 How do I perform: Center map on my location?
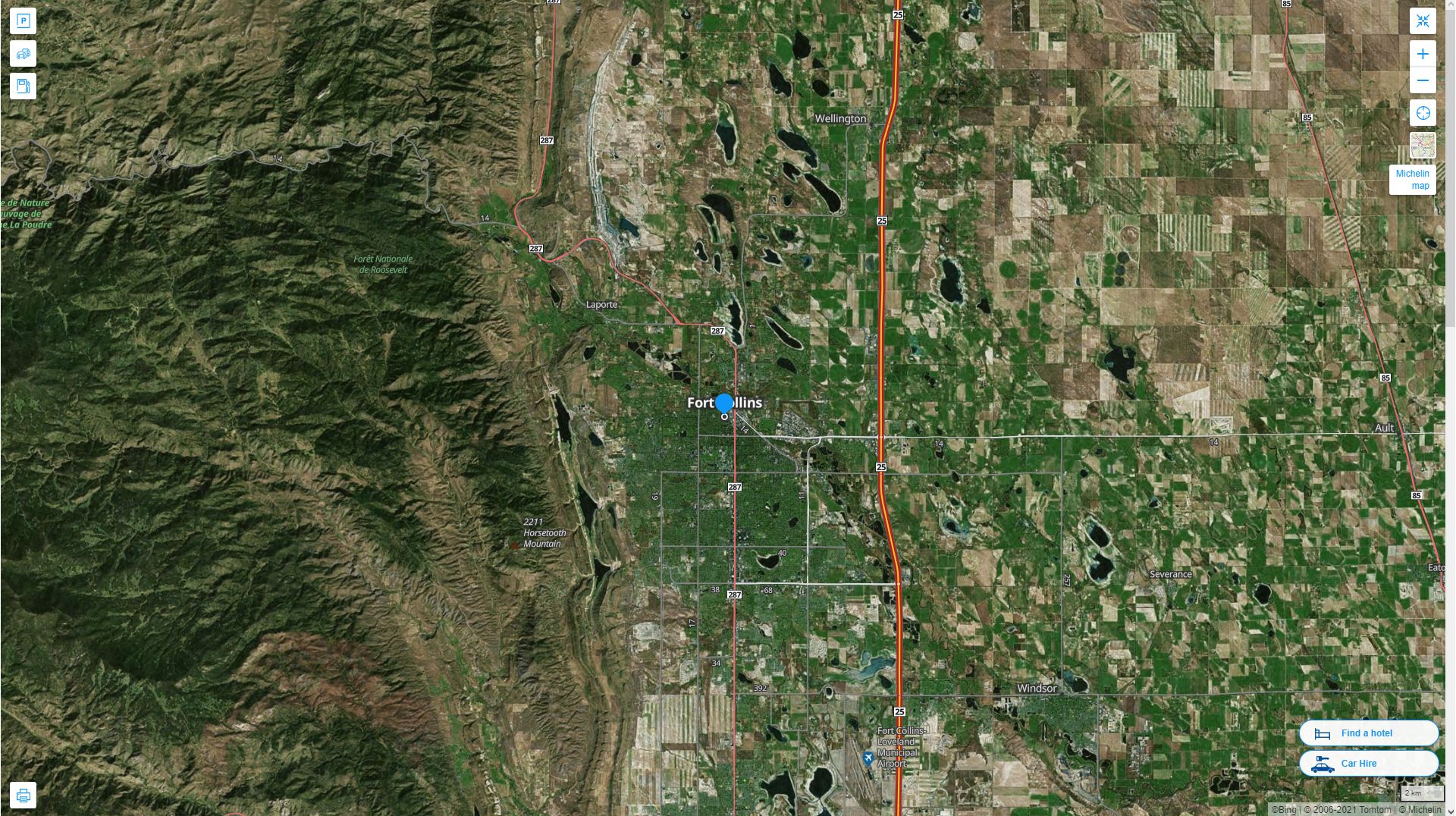point(1423,114)
